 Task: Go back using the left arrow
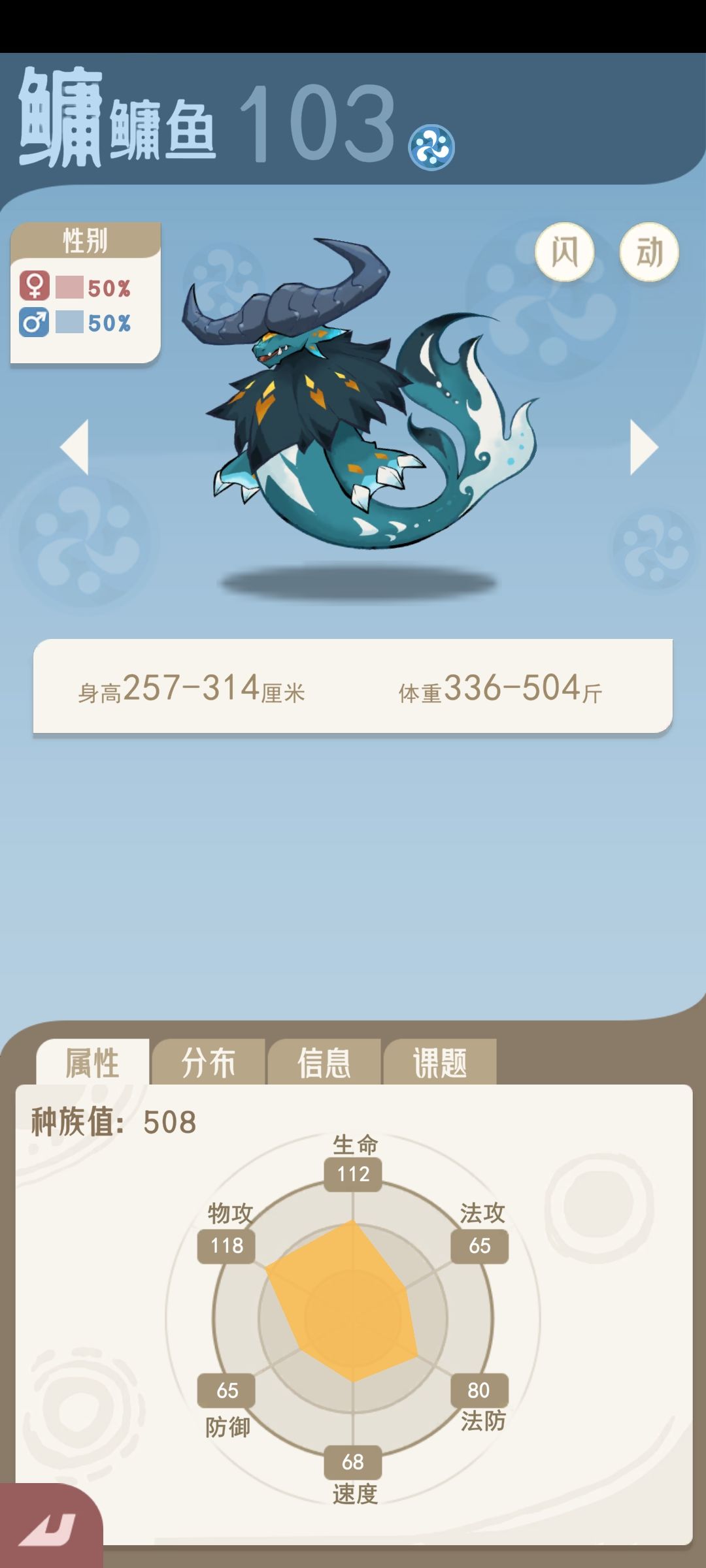click(75, 448)
